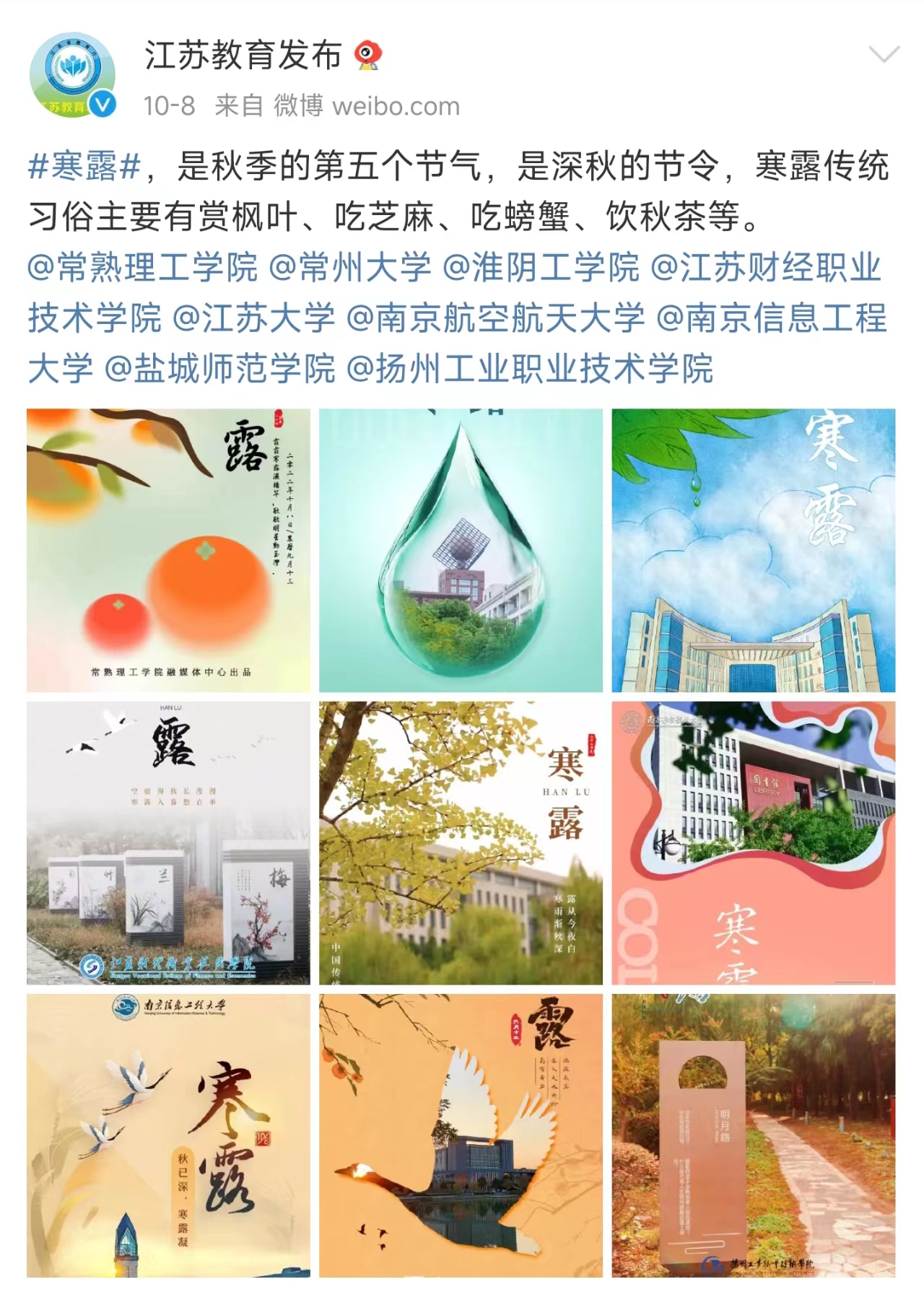Go to the @淮阴工学院 mention

coord(541,268)
